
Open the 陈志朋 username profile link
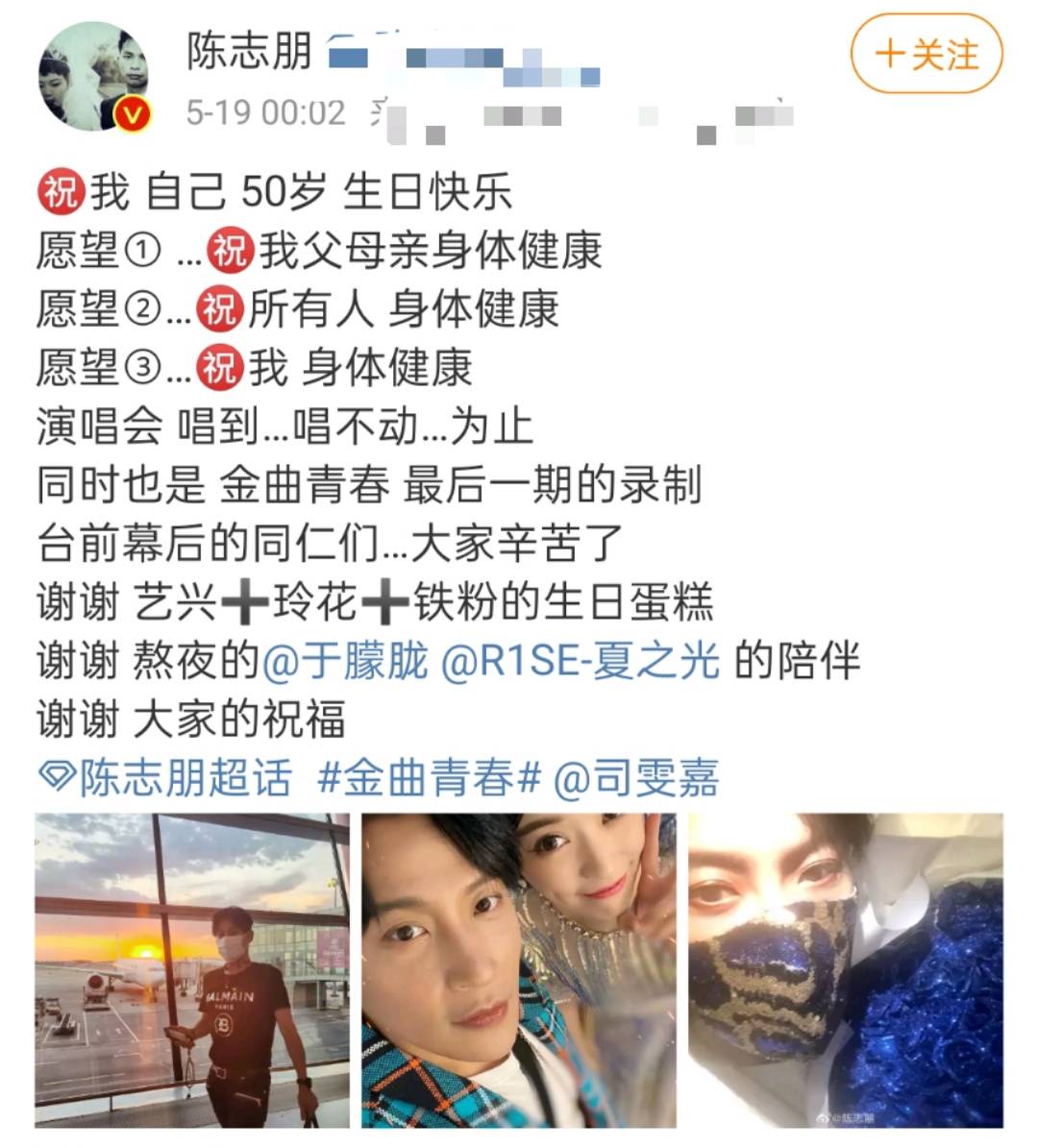pos(249,51)
